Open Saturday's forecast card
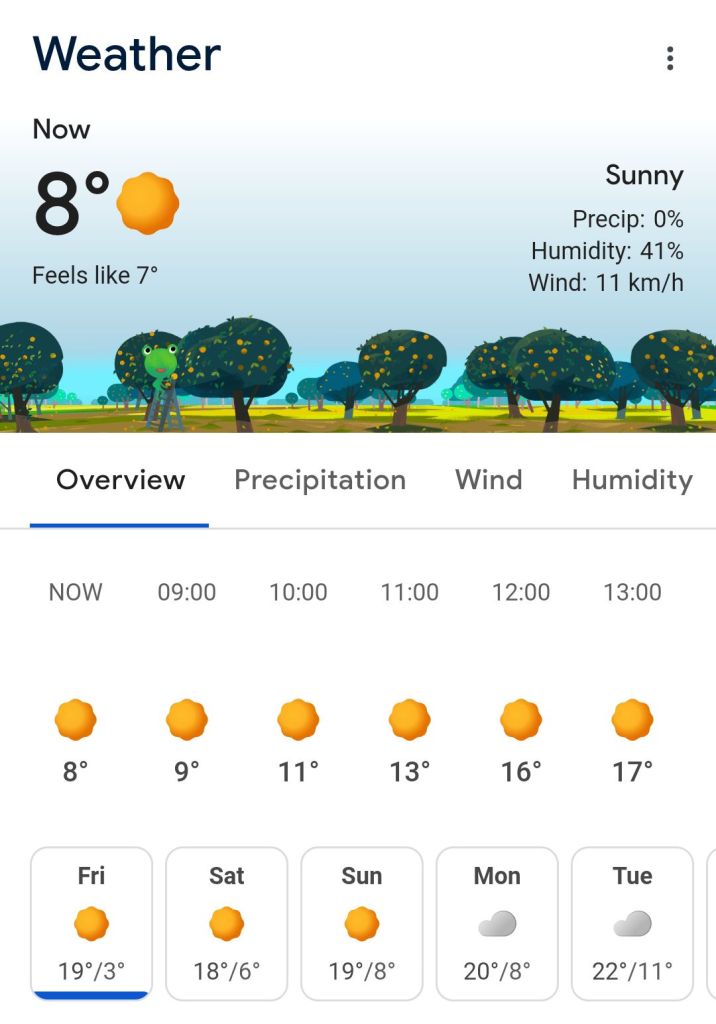The image size is (716, 1024). click(226, 923)
